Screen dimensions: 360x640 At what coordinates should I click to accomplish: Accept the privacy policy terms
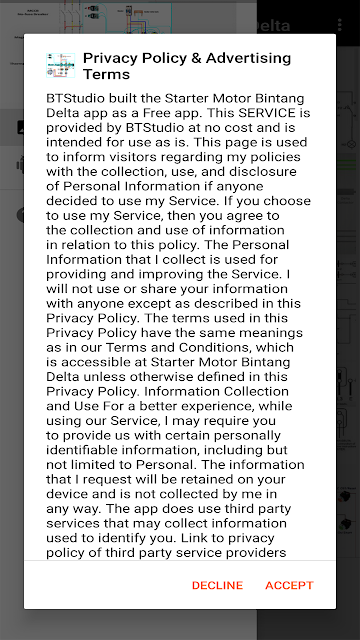(x=289, y=585)
